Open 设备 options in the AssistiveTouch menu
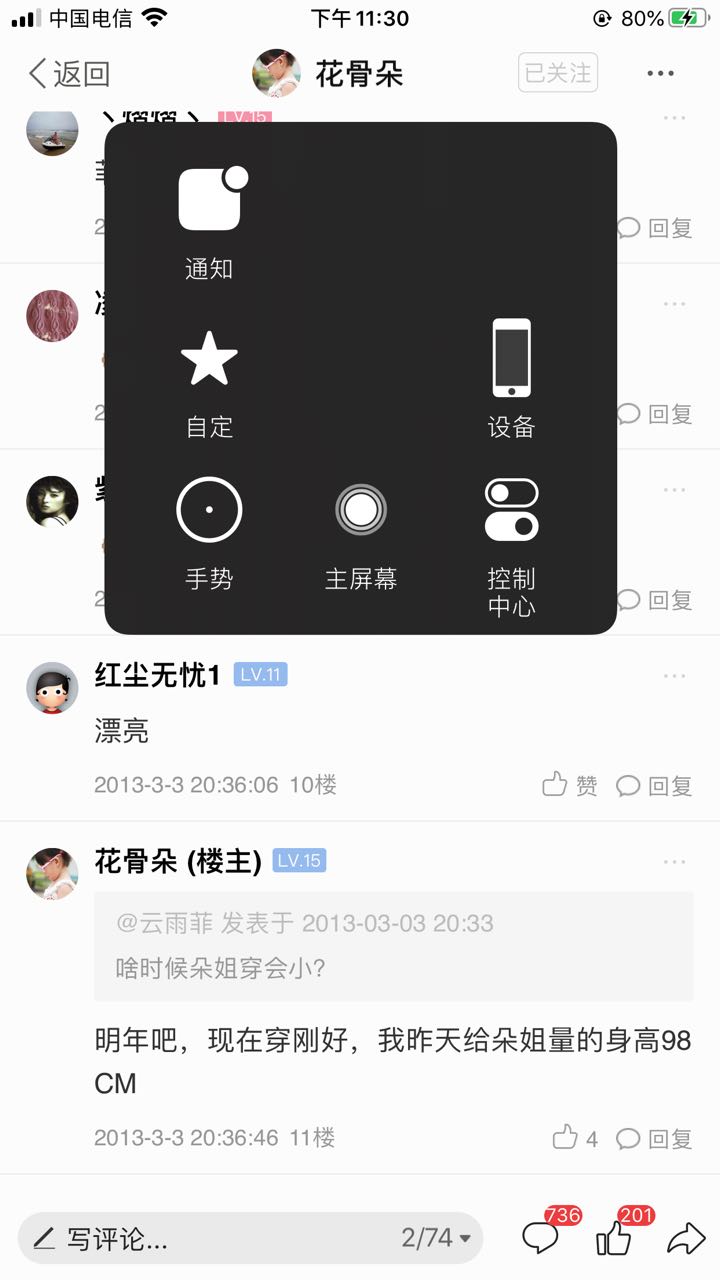This screenshot has height=1280, width=720. 511,379
